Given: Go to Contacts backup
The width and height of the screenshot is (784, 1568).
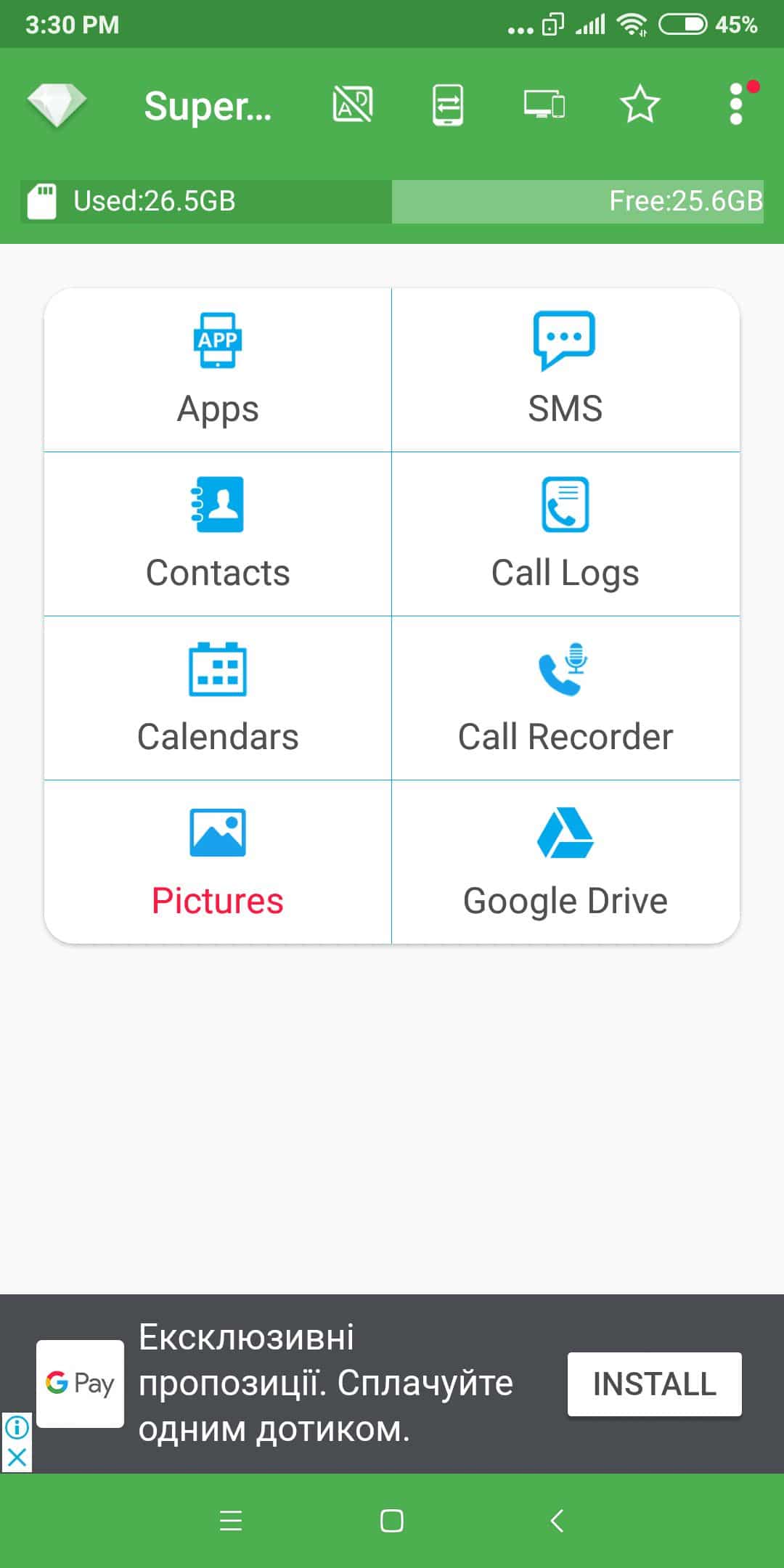Looking at the screenshot, I should click(x=218, y=534).
